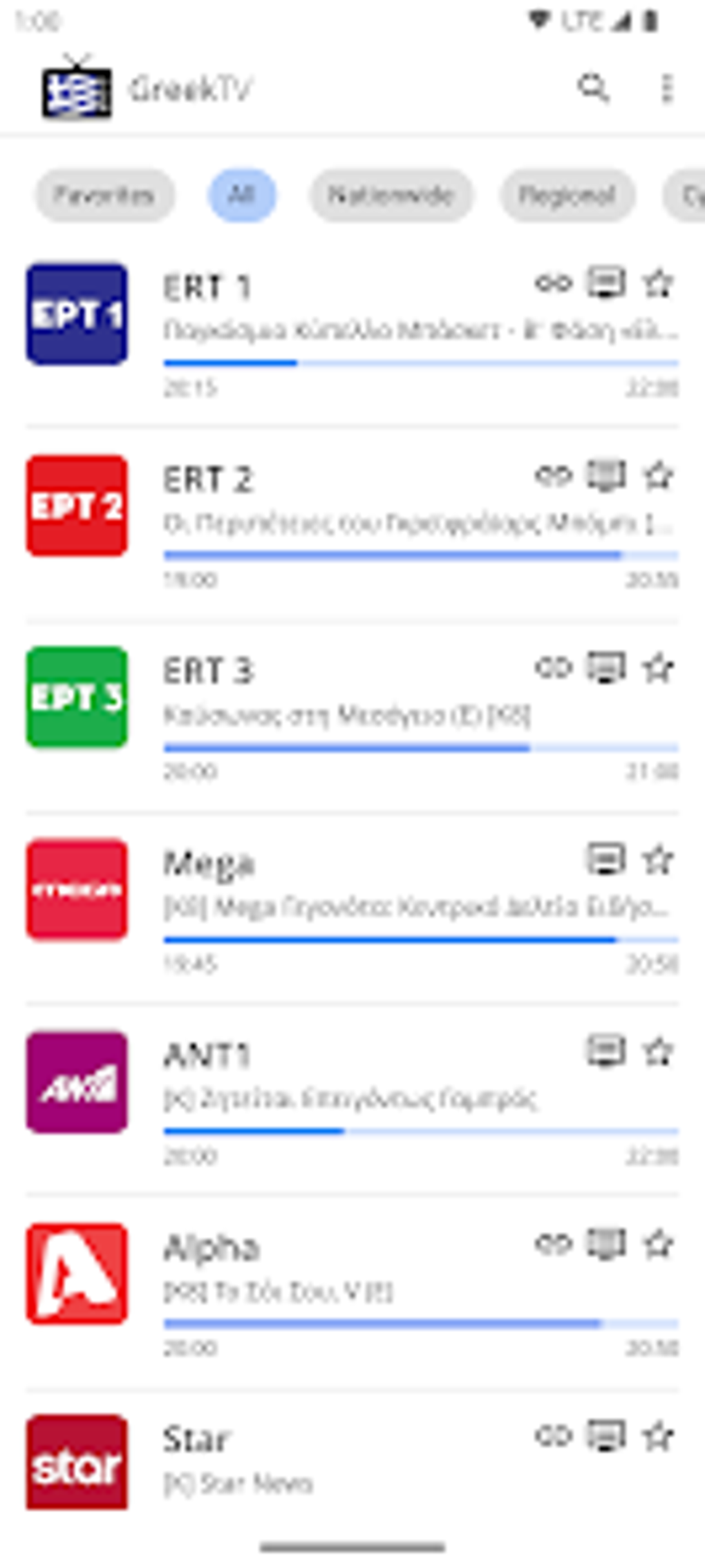Open the search function

[x=593, y=88]
